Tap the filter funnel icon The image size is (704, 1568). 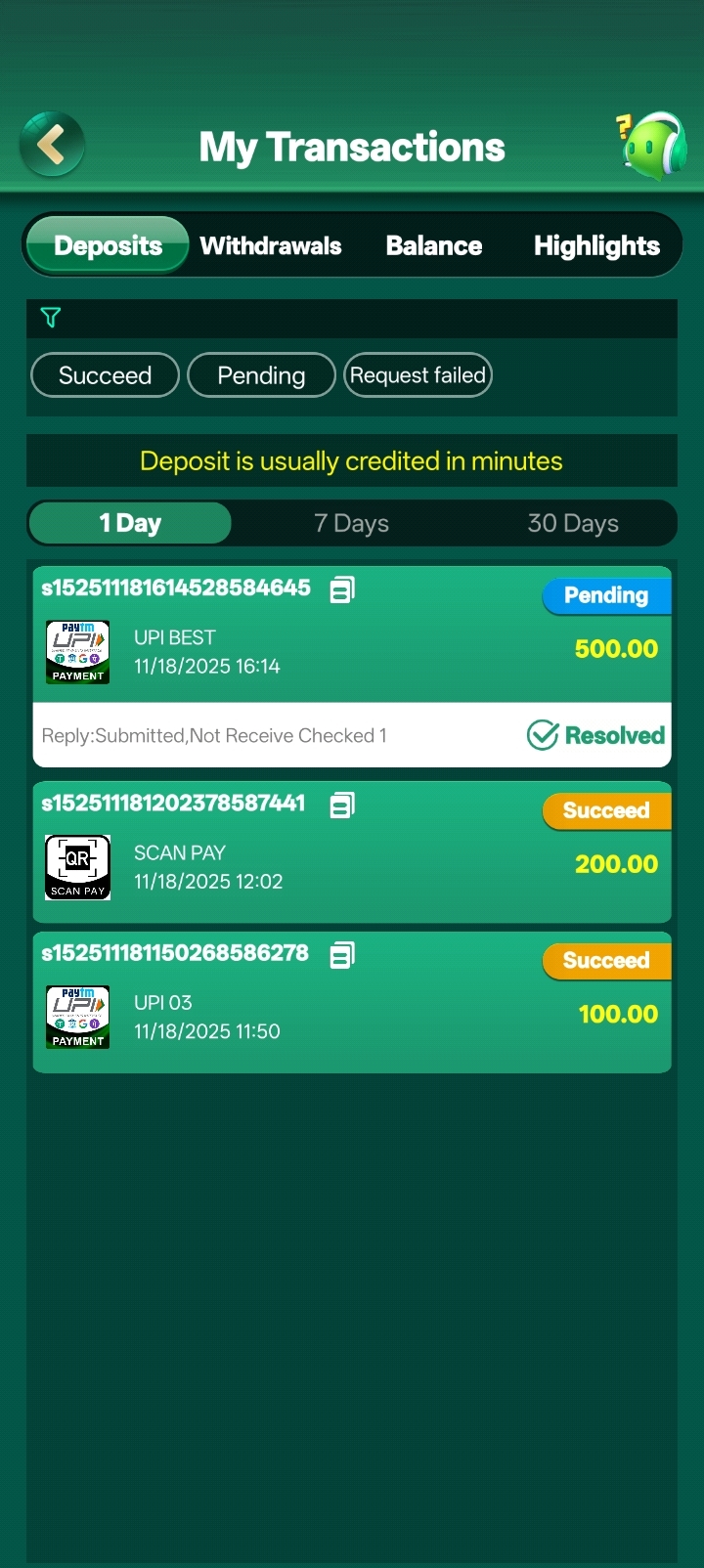pos(51,318)
